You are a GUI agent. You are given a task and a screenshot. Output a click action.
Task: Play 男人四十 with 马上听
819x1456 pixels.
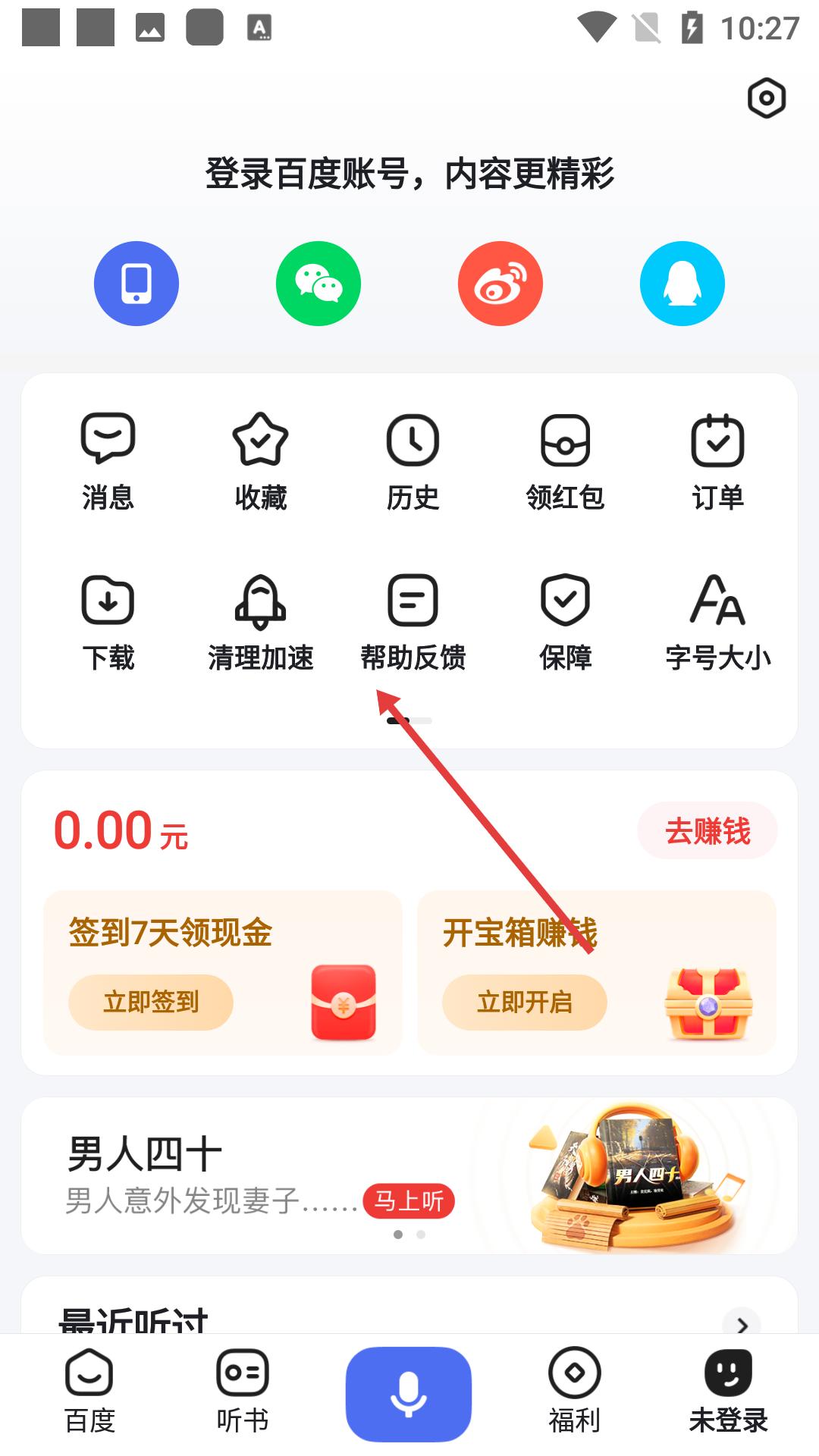409,1200
